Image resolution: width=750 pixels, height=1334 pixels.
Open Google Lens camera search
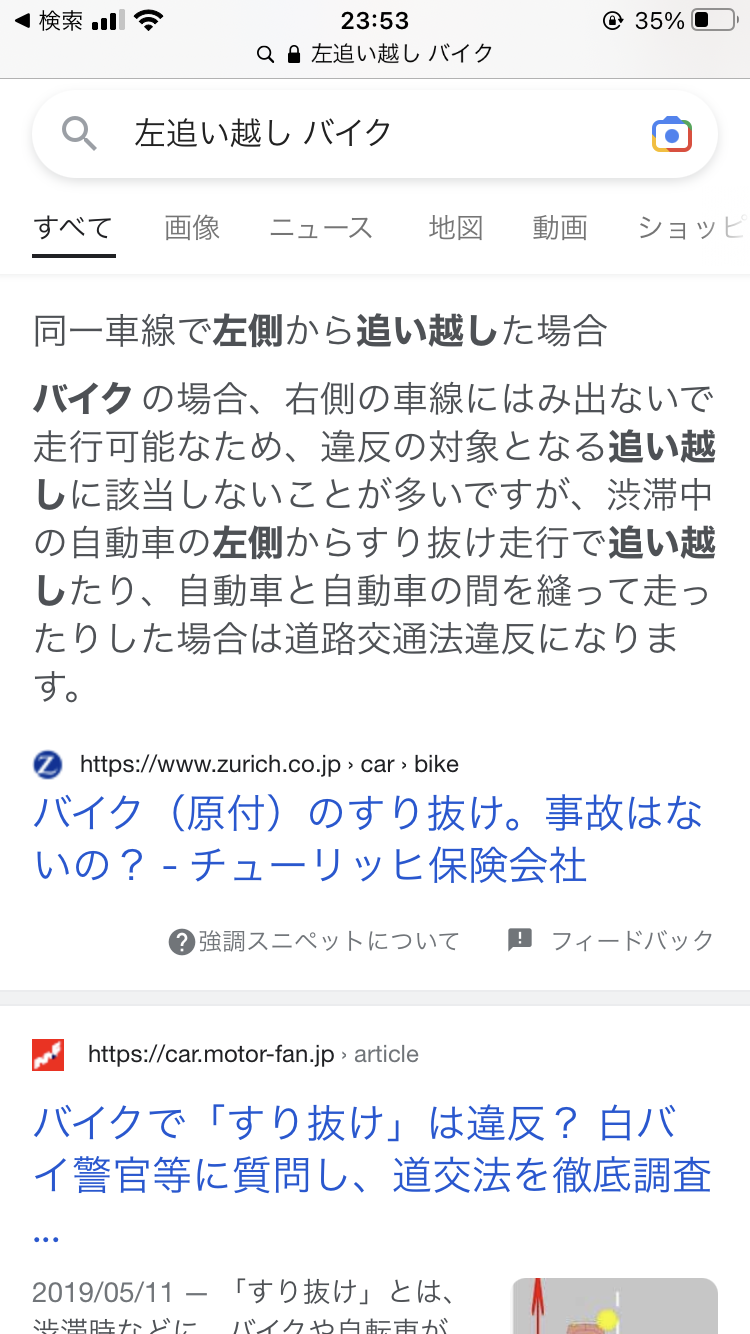671,134
